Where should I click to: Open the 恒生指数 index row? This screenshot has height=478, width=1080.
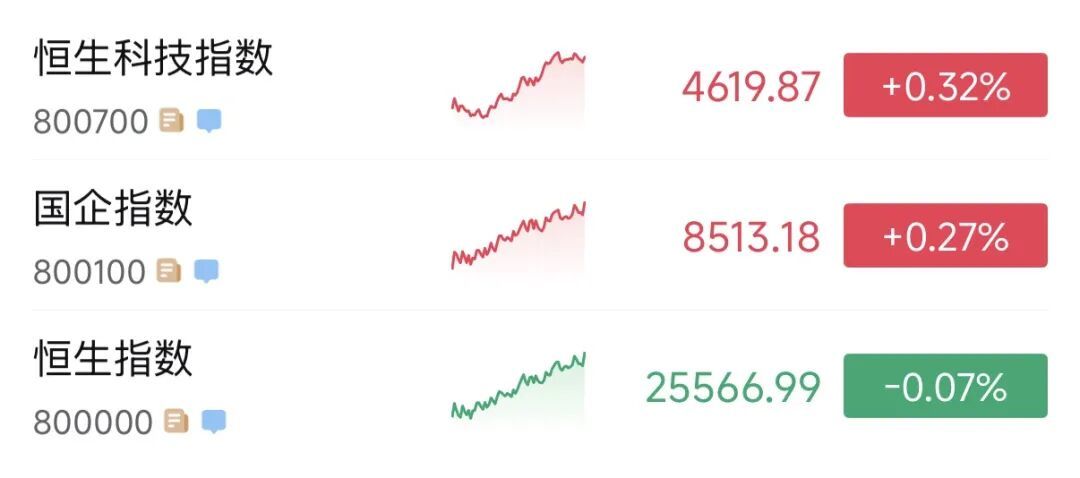[540, 386]
